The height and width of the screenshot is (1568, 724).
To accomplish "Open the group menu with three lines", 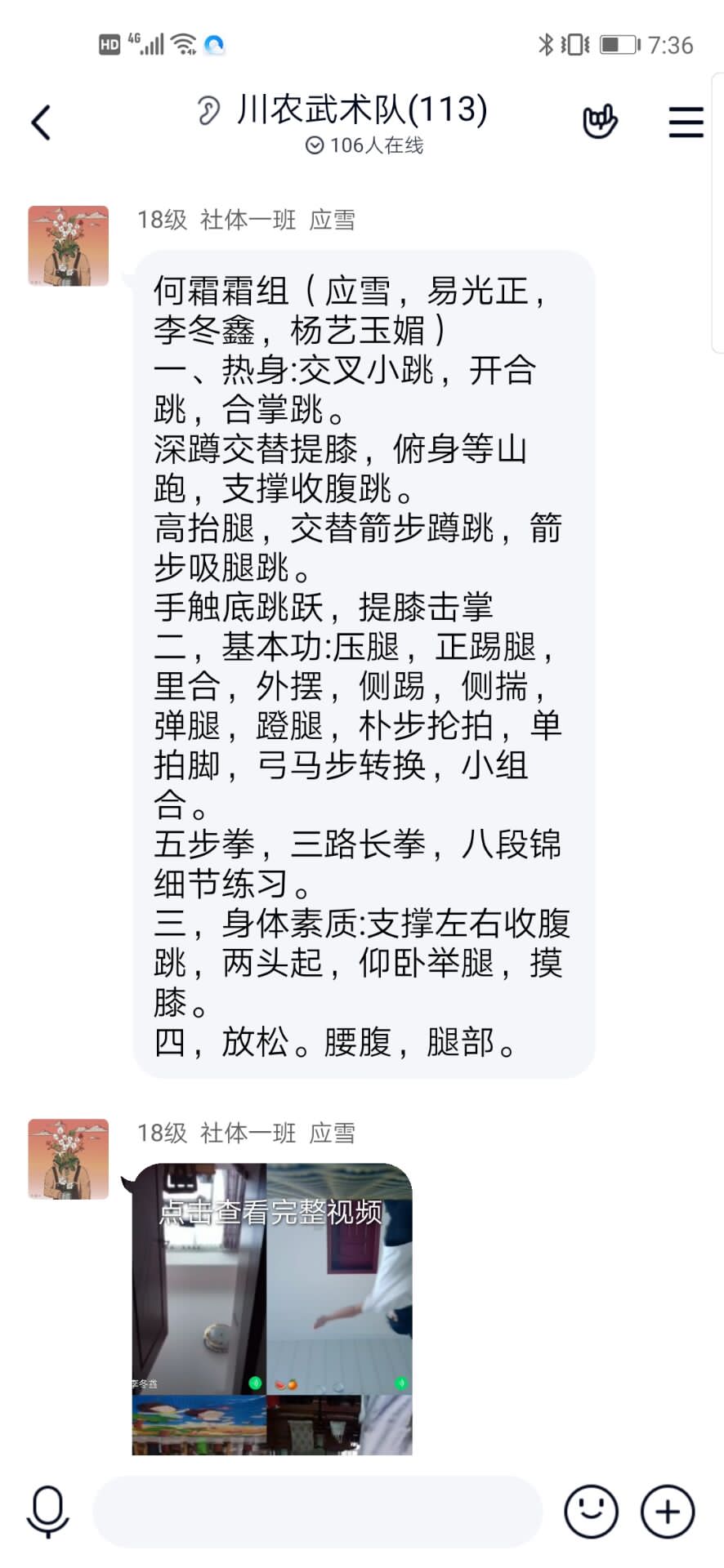I will click(685, 122).
